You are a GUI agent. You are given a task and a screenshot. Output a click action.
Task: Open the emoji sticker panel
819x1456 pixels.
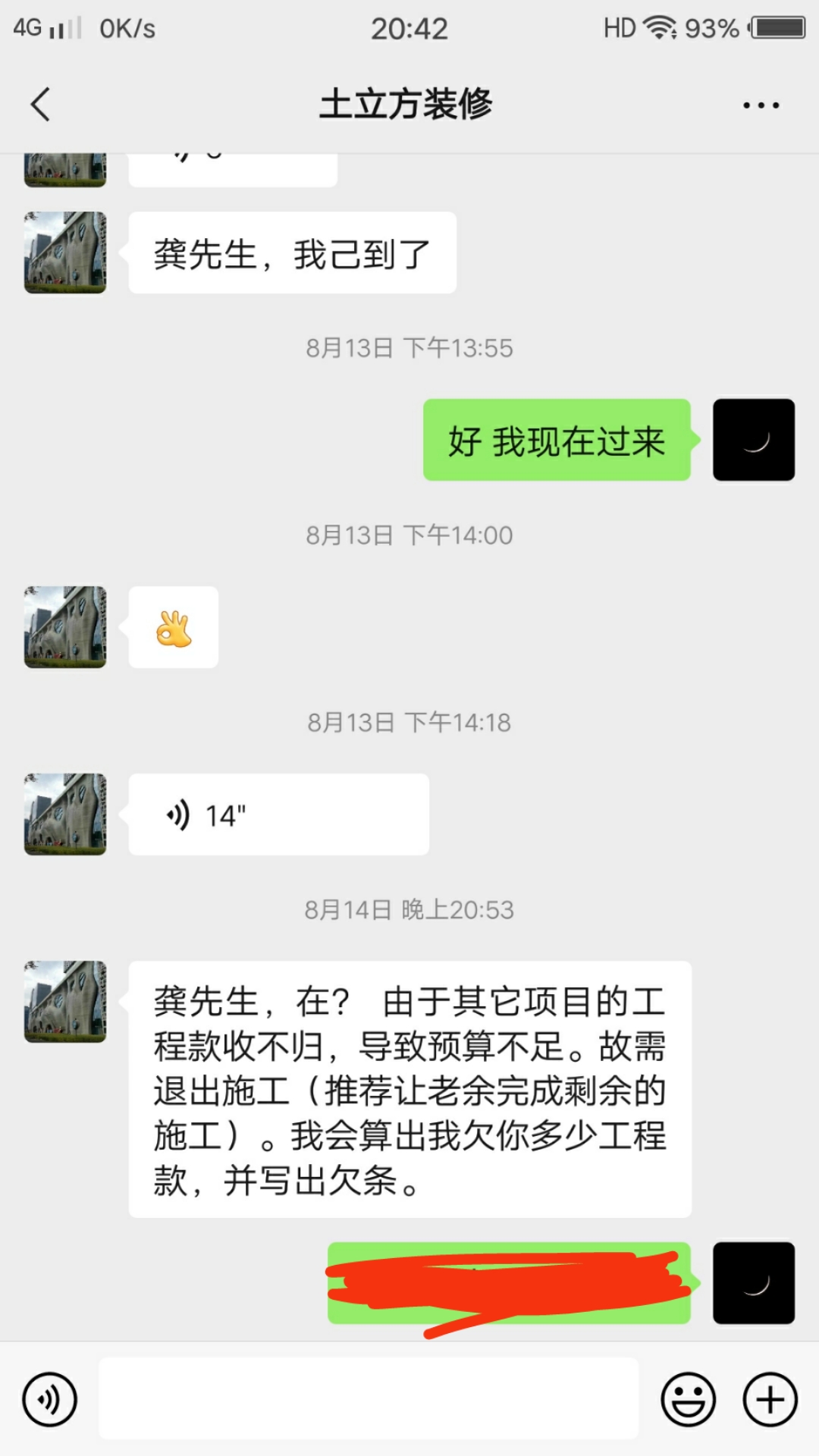click(x=688, y=1399)
